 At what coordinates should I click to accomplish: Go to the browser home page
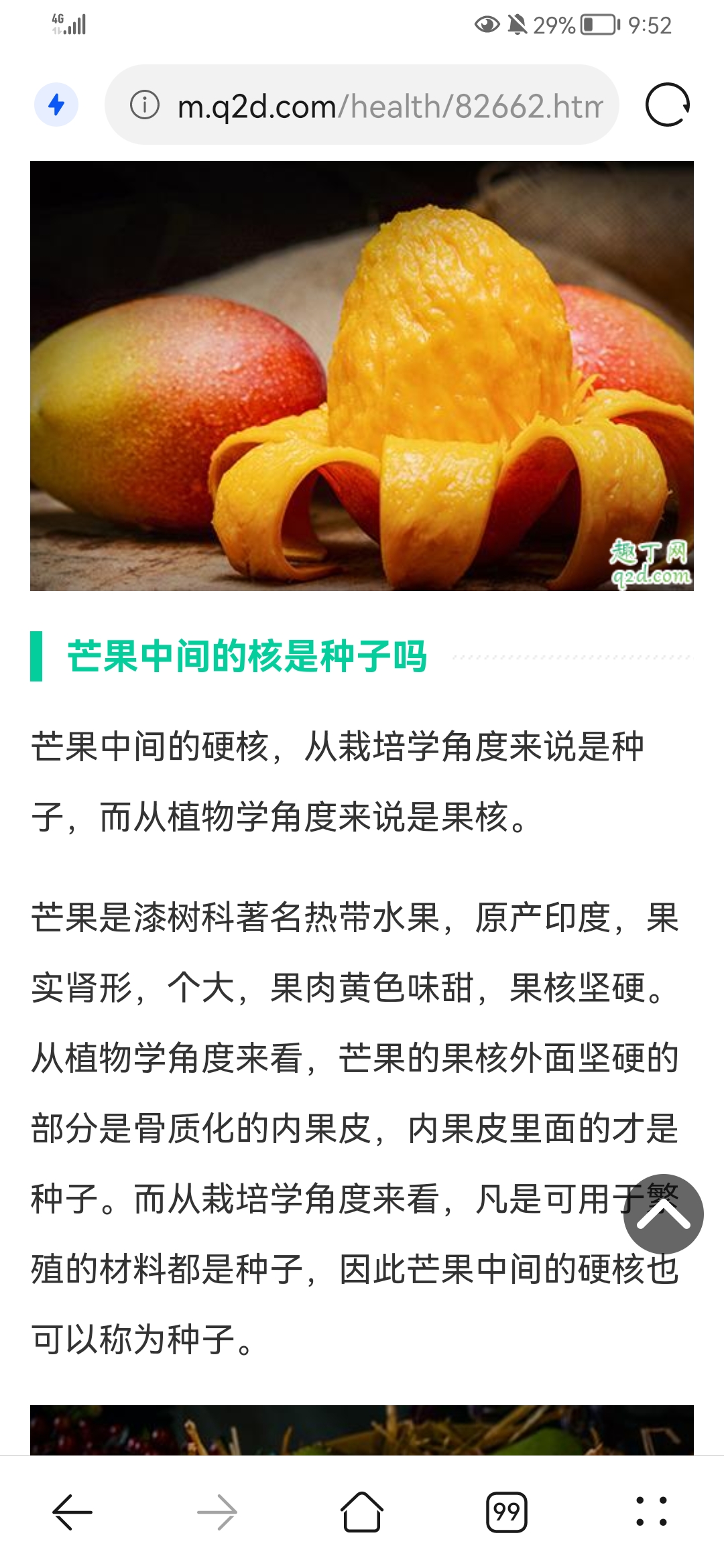coord(362,1512)
